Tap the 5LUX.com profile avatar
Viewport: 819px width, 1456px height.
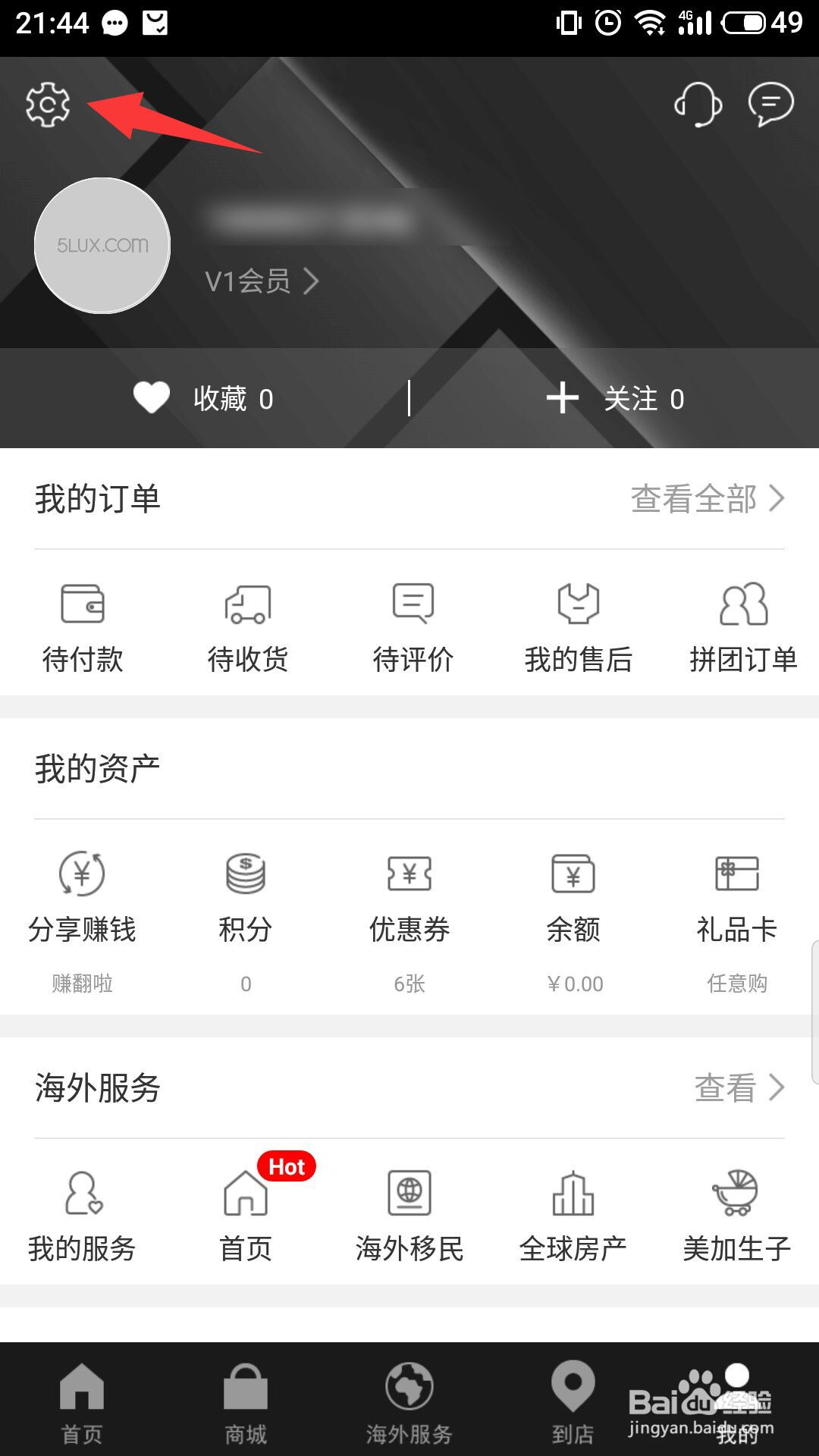(102, 245)
